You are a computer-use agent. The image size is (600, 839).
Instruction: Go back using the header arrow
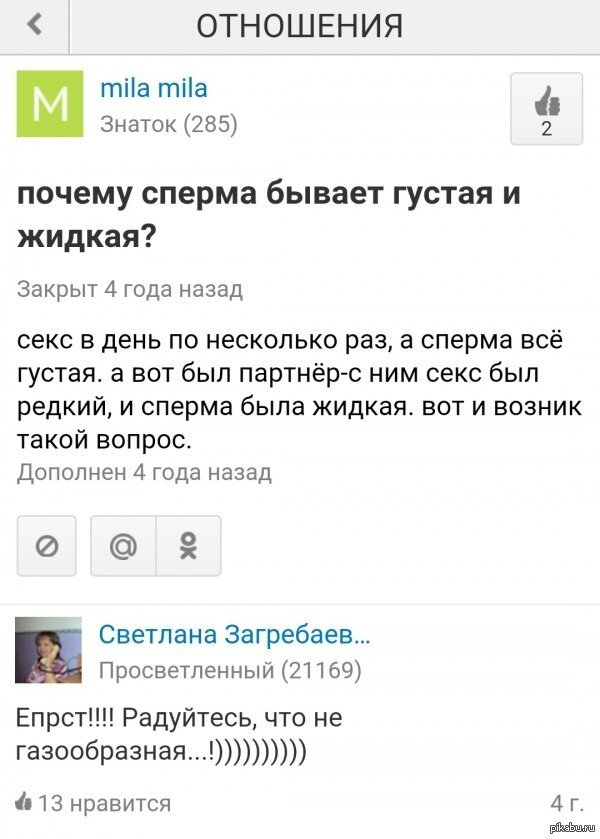click(x=34, y=26)
